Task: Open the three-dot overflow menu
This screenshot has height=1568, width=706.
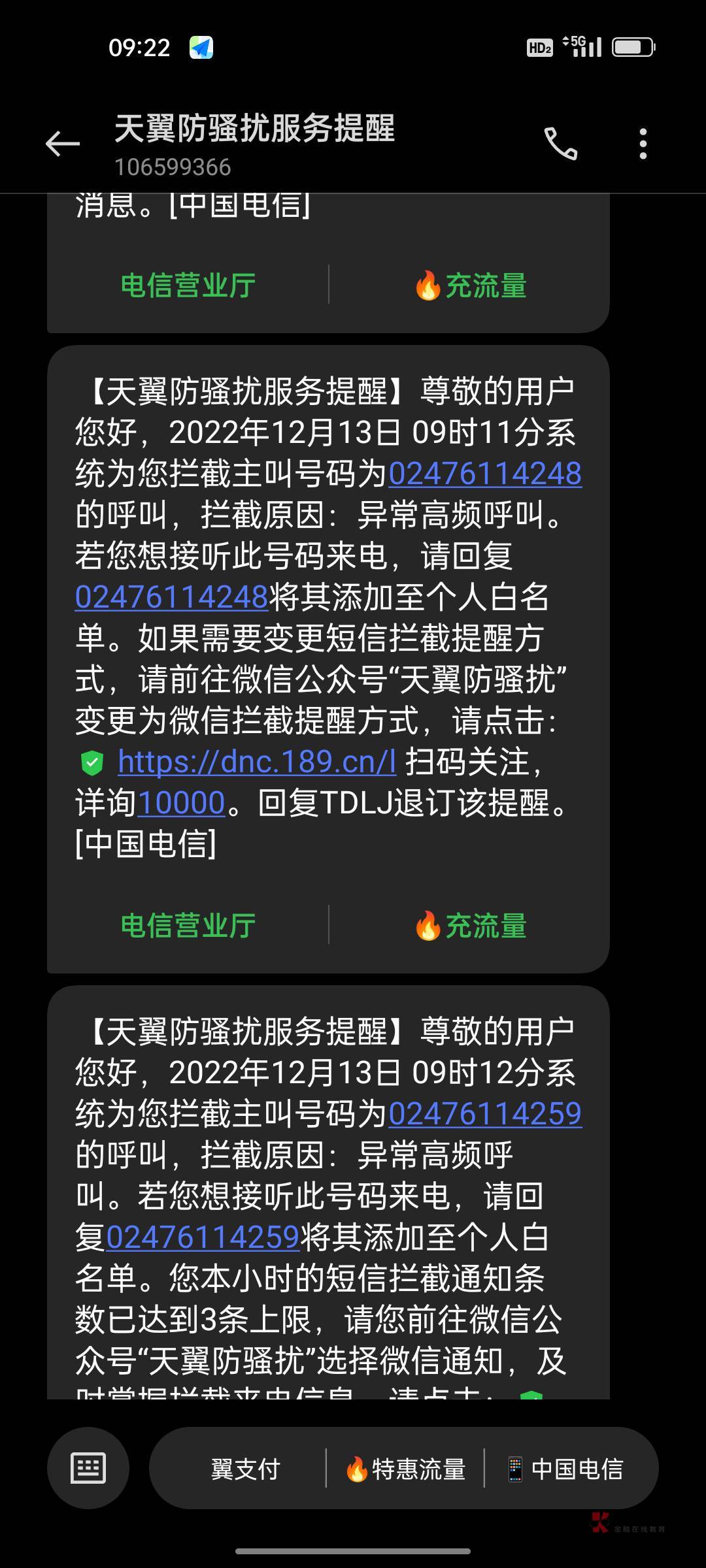Action: click(643, 144)
